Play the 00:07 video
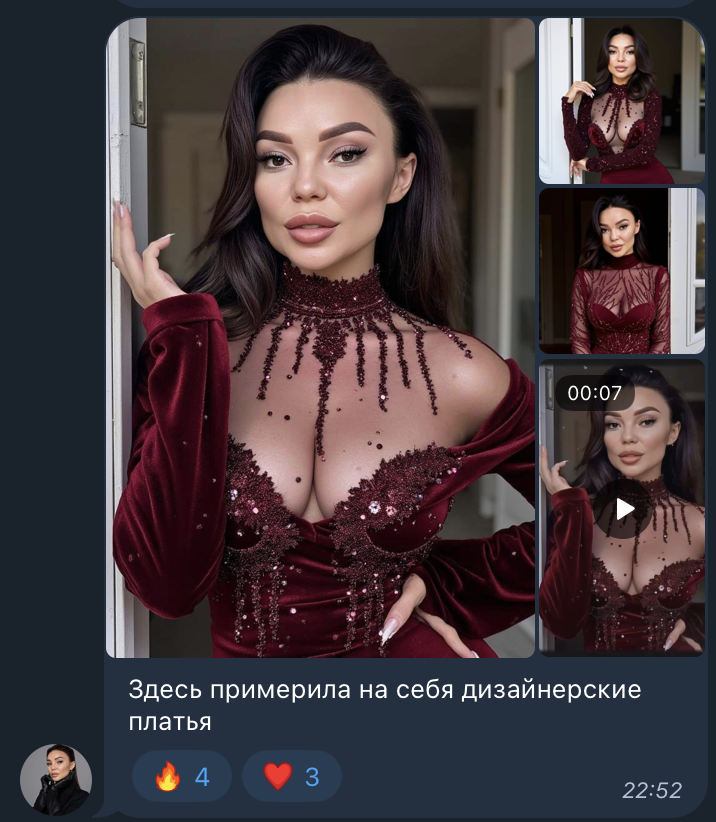716x822 pixels. [624, 509]
